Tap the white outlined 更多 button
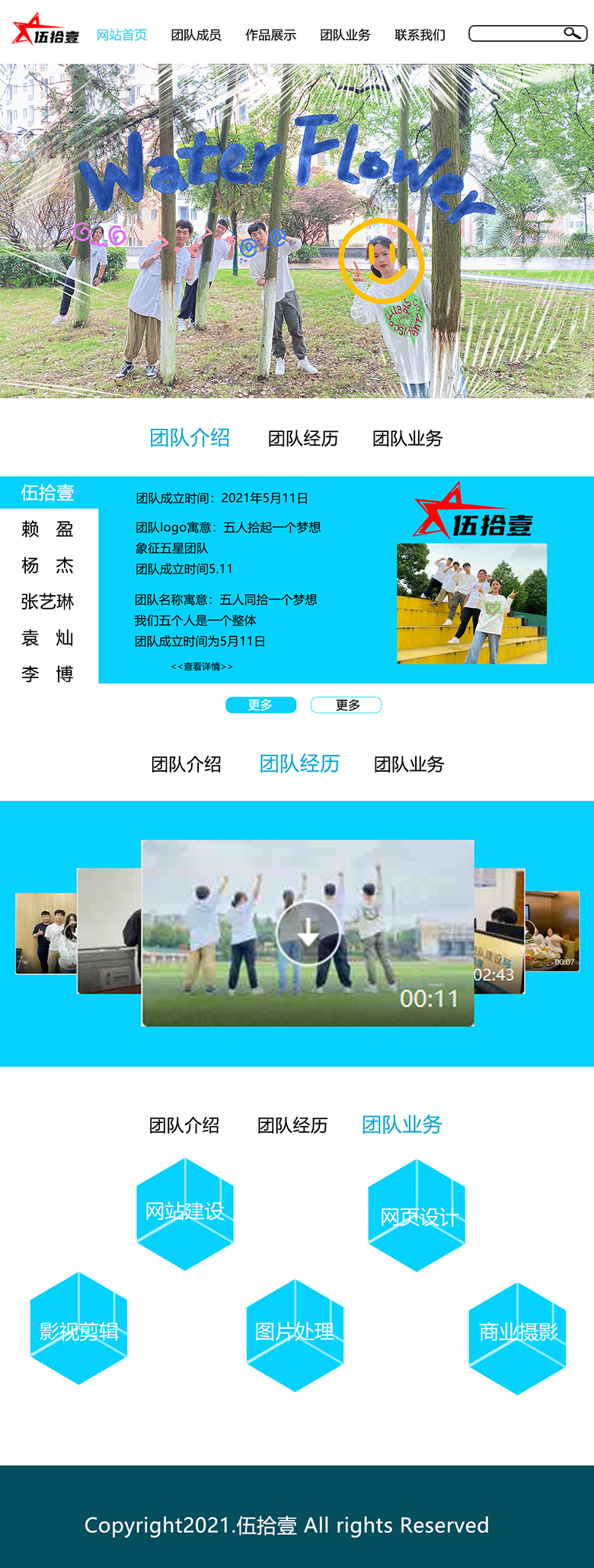The height and width of the screenshot is (1568, 594). (x=346, y=705)
